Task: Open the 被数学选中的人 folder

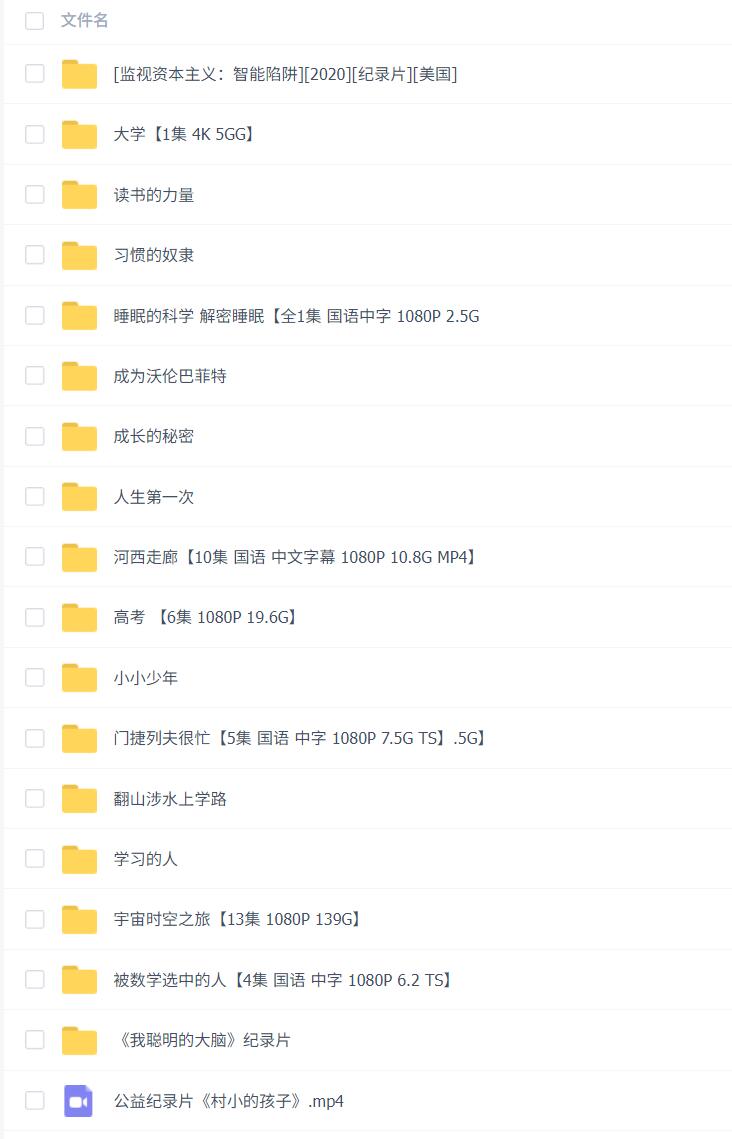Action: pyautogui.click(x=283, y=980)
